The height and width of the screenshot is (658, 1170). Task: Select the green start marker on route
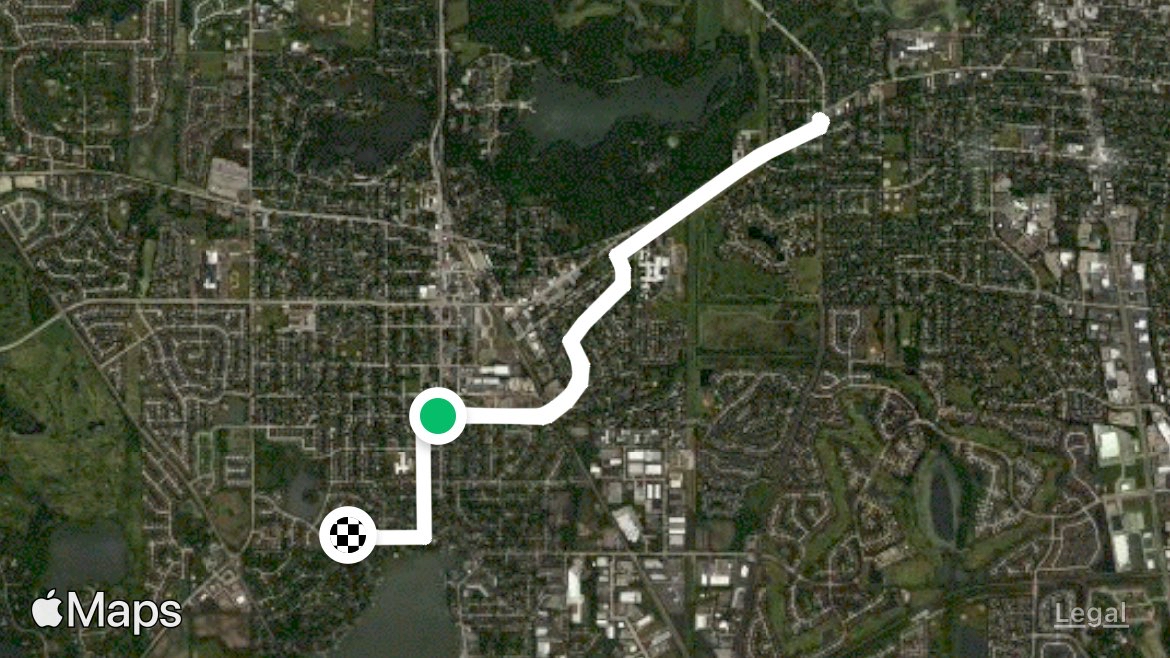tap(438, 416)
